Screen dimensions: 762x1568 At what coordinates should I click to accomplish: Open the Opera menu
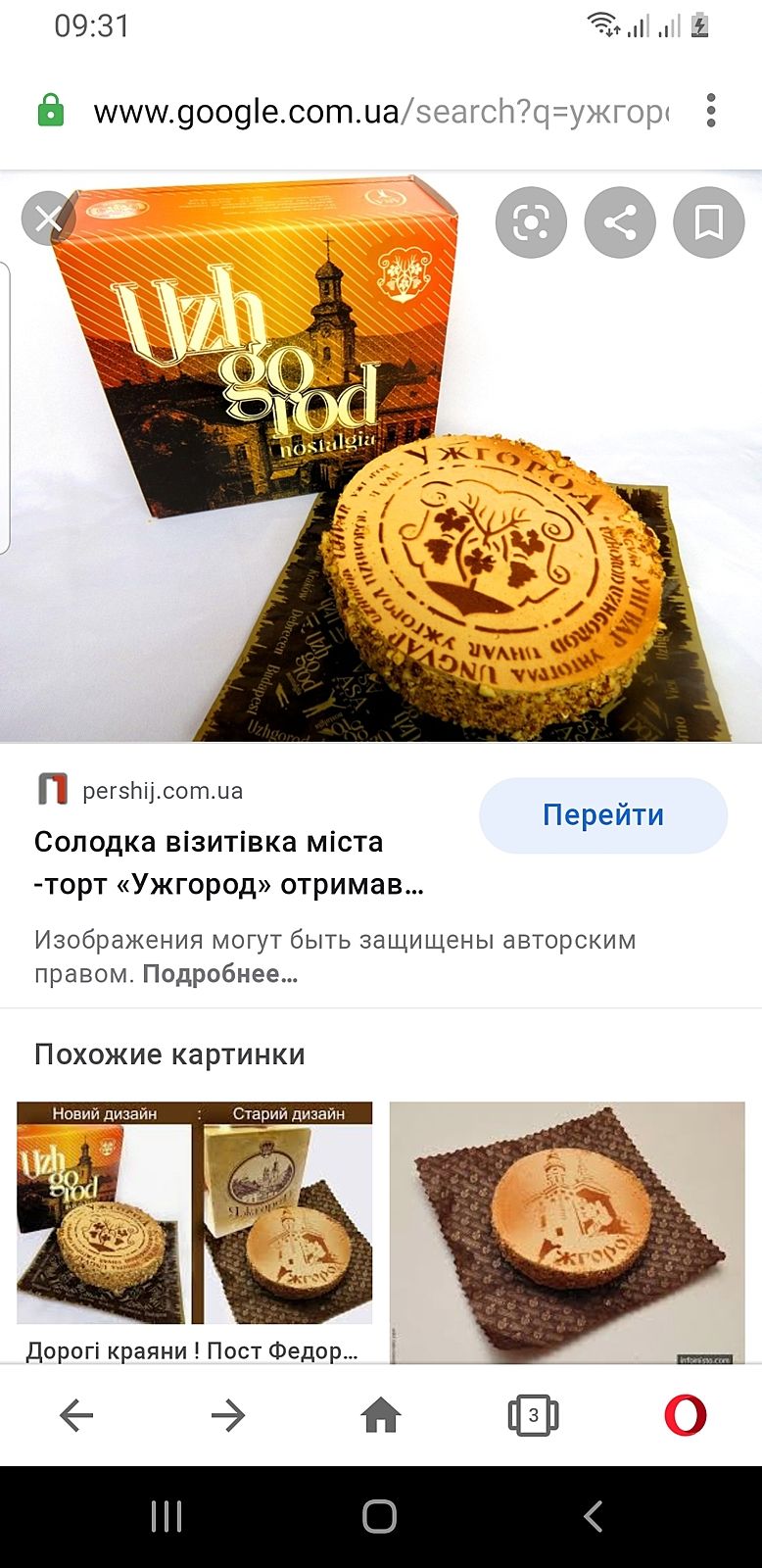[x=685, y=1415]
